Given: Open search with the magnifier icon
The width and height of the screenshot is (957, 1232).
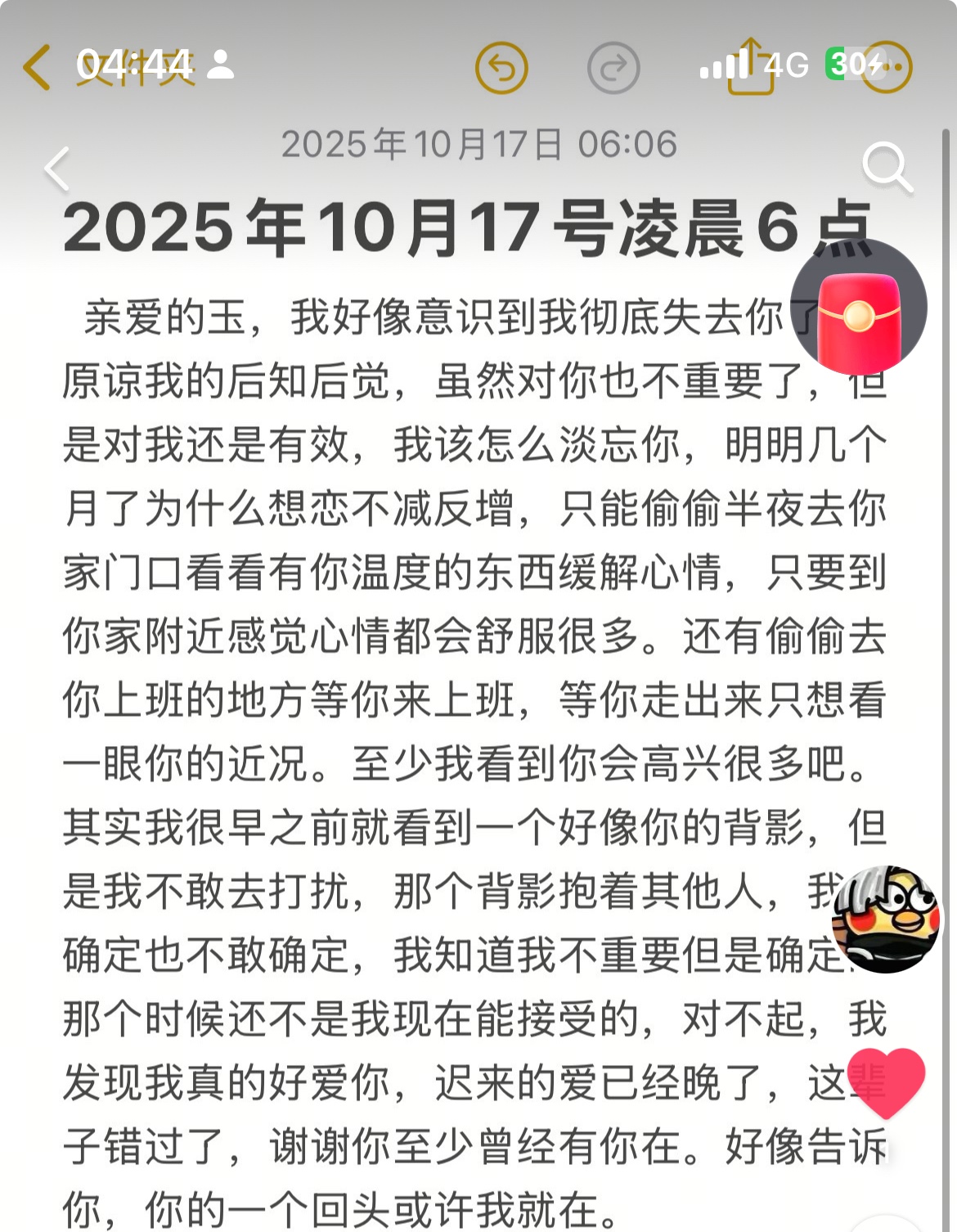Looking at the screenshot, I should click(x=887, y=167).
